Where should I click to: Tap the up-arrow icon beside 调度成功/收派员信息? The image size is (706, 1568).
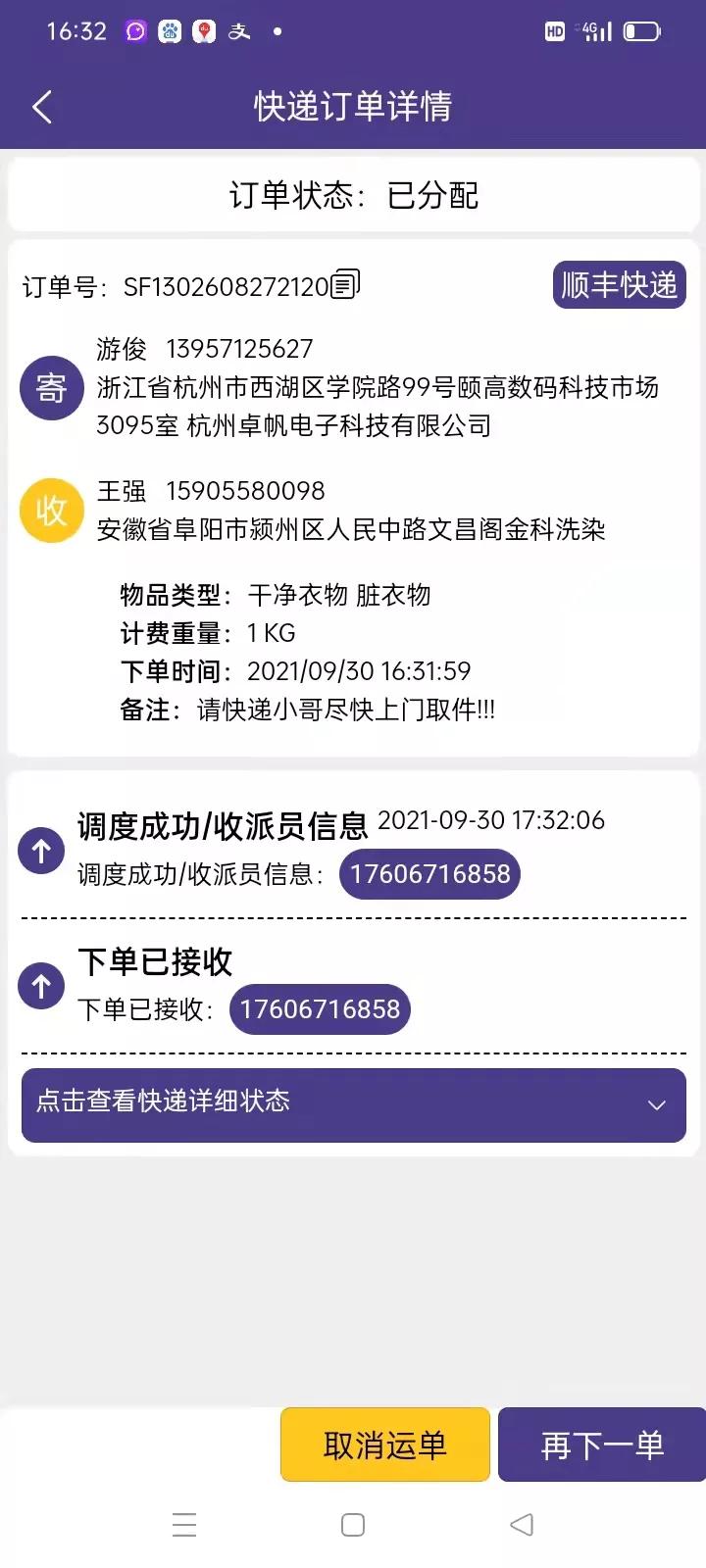41,850
